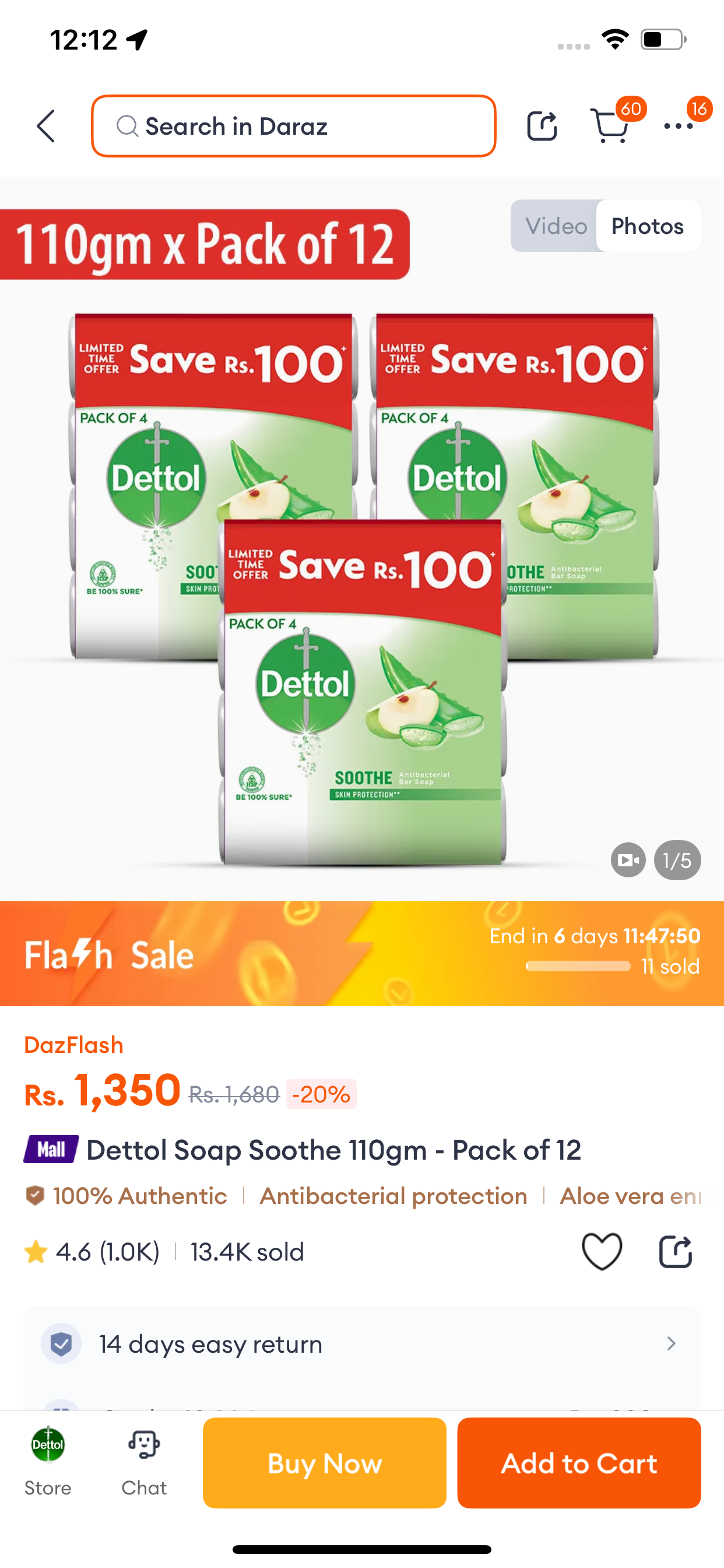Screen dimensions: 724x1568
Task: Visit the Dettol Store
Action: click(x=47, y=1461)
